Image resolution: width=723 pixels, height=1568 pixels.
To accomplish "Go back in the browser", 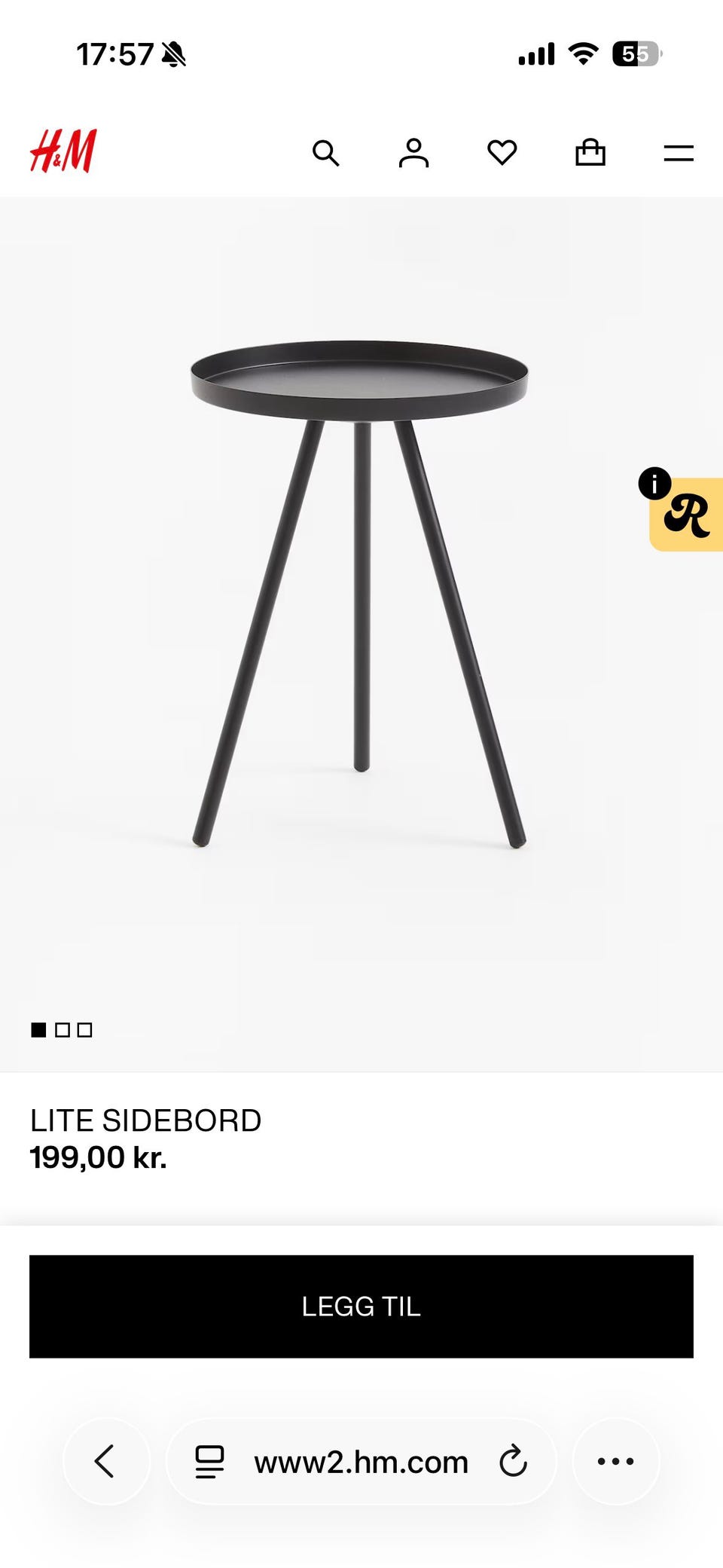I will (x=105, y=1461).
